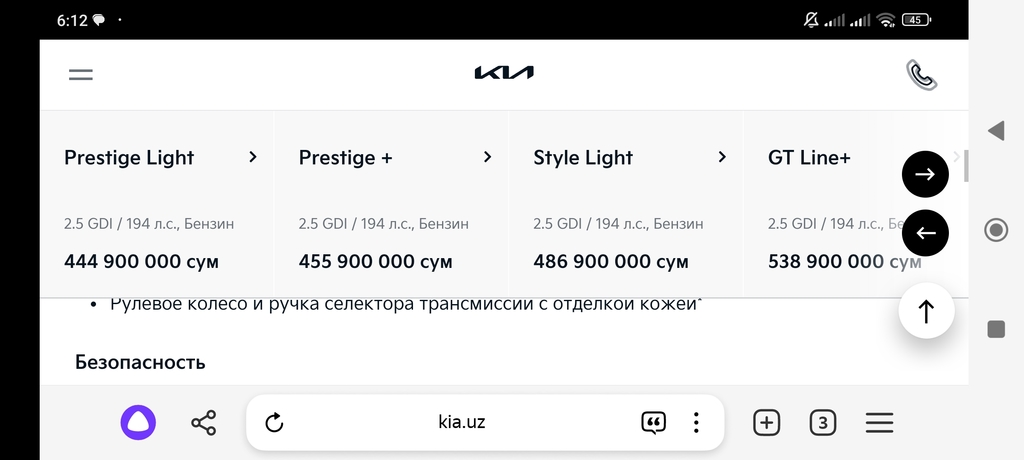The height and width of the screenshot is (460, 1024).
Task: Call the dealer via phone icon
Action: coord(921,75)
